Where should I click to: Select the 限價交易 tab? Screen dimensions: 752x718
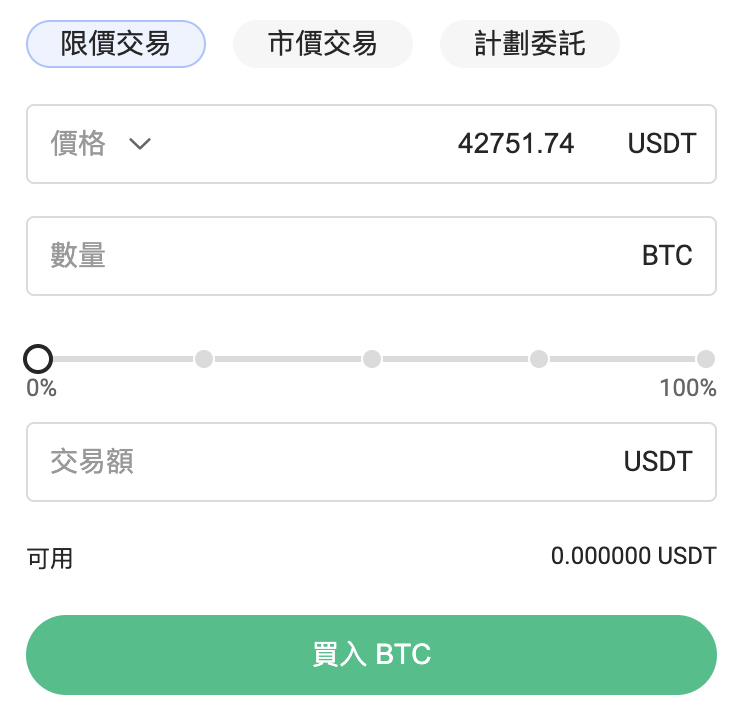click(x=115, y=44)
